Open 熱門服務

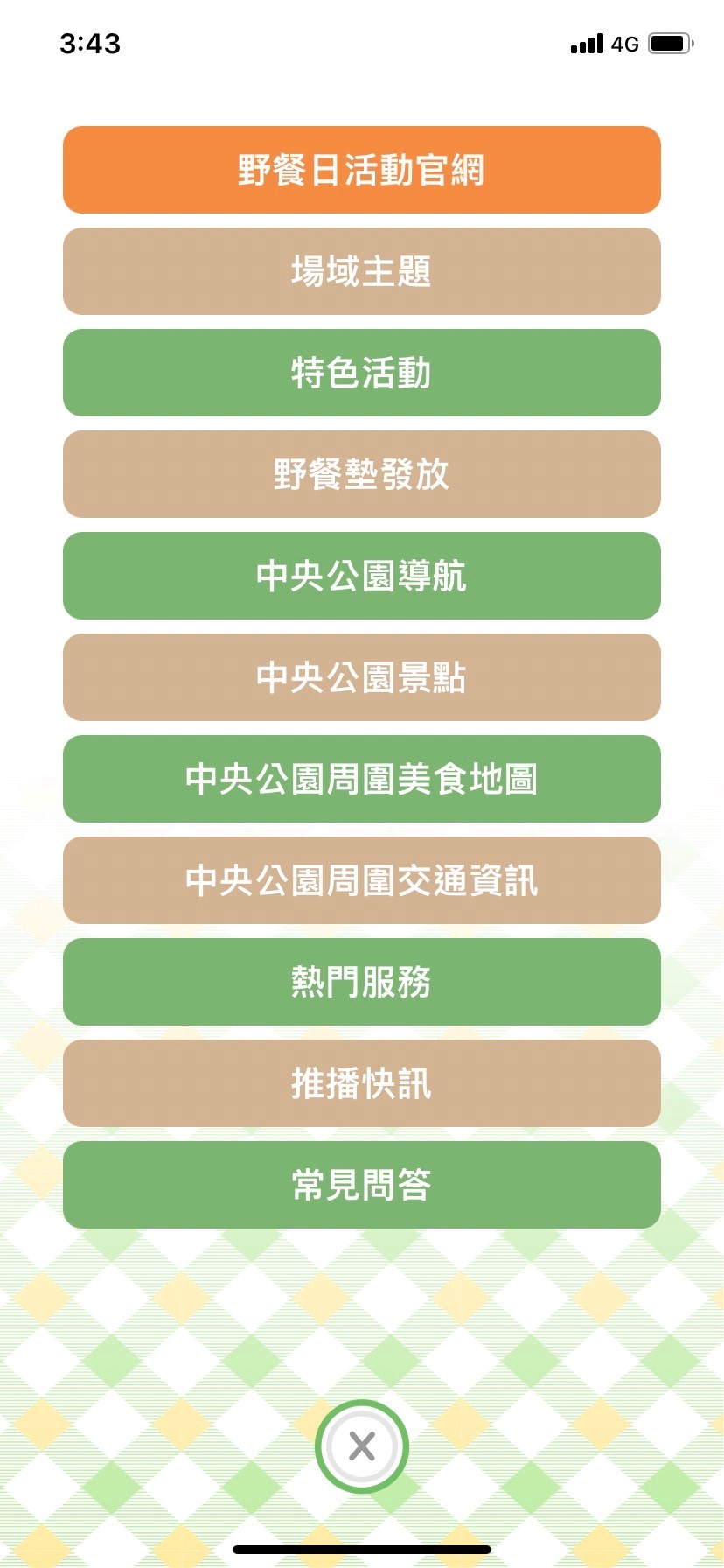click(x=362, y=982)
